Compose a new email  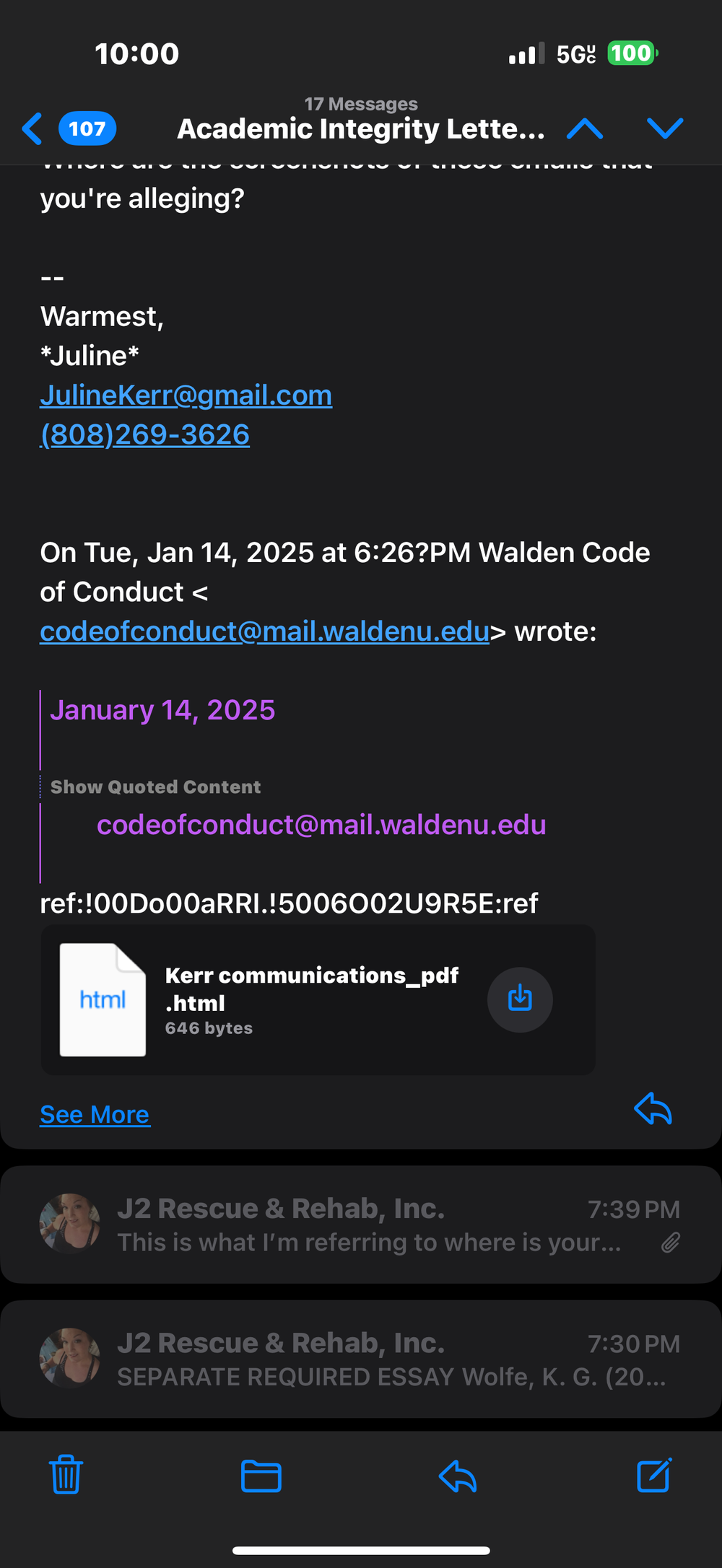click(x=654, y=1474)
